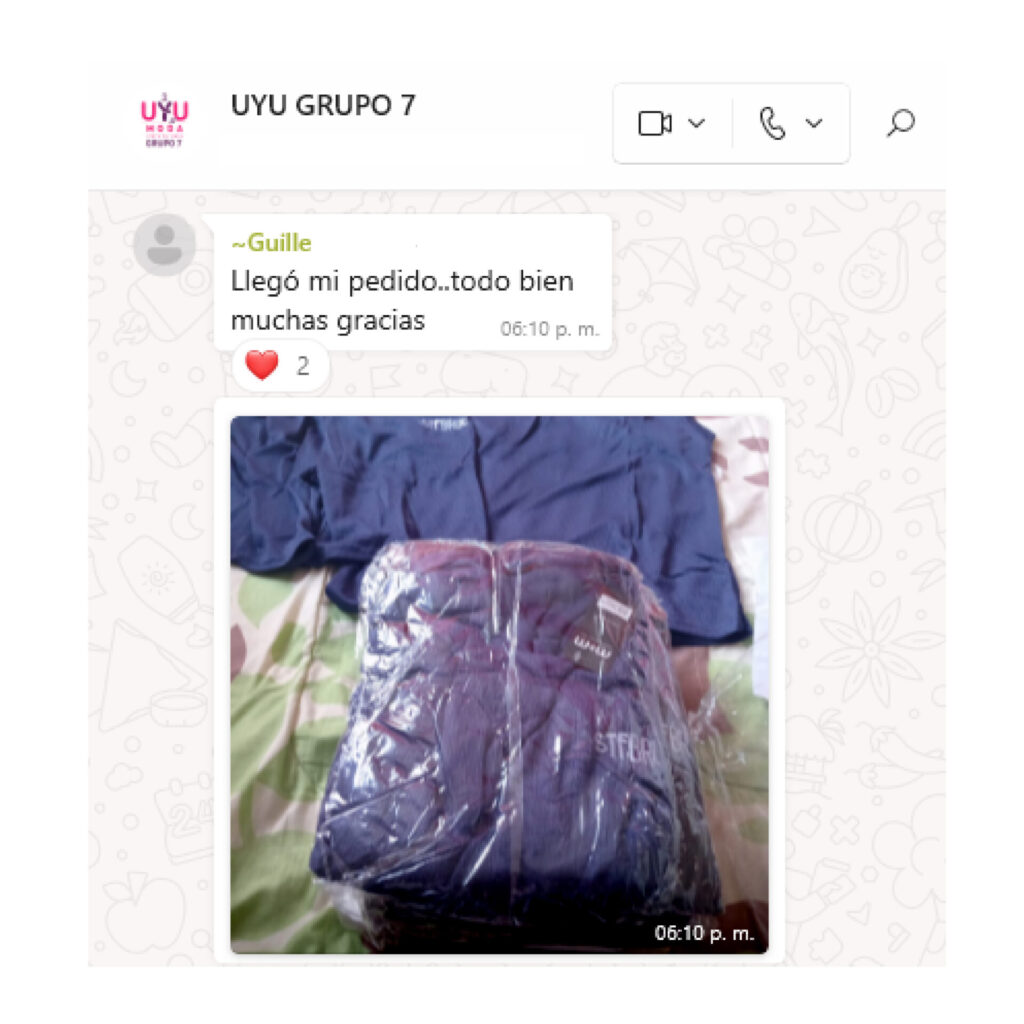1024x1024 pixels.
Task: Open Guille's profile avatar
Action: (x=164, y=245)
